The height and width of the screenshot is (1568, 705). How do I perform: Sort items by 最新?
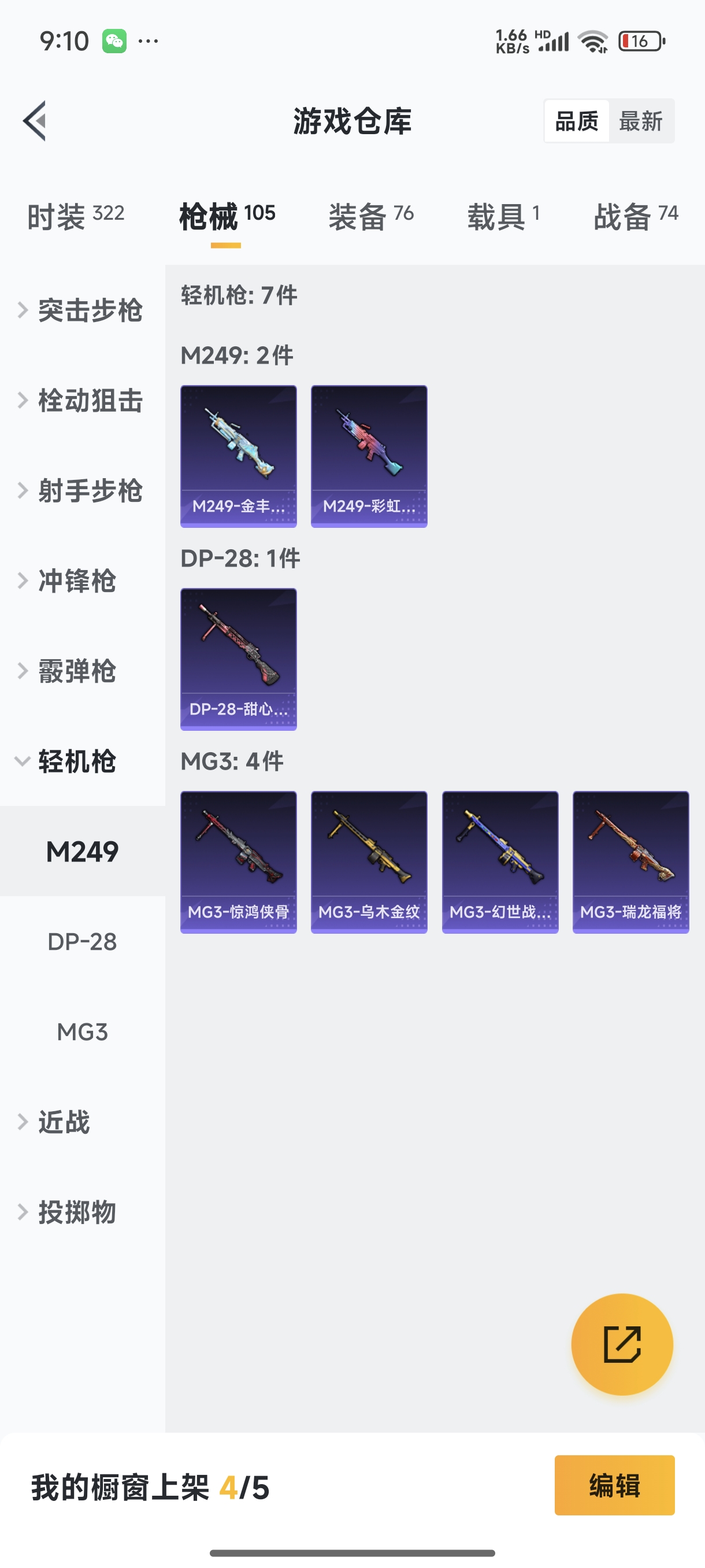click(x=640, y=121)
